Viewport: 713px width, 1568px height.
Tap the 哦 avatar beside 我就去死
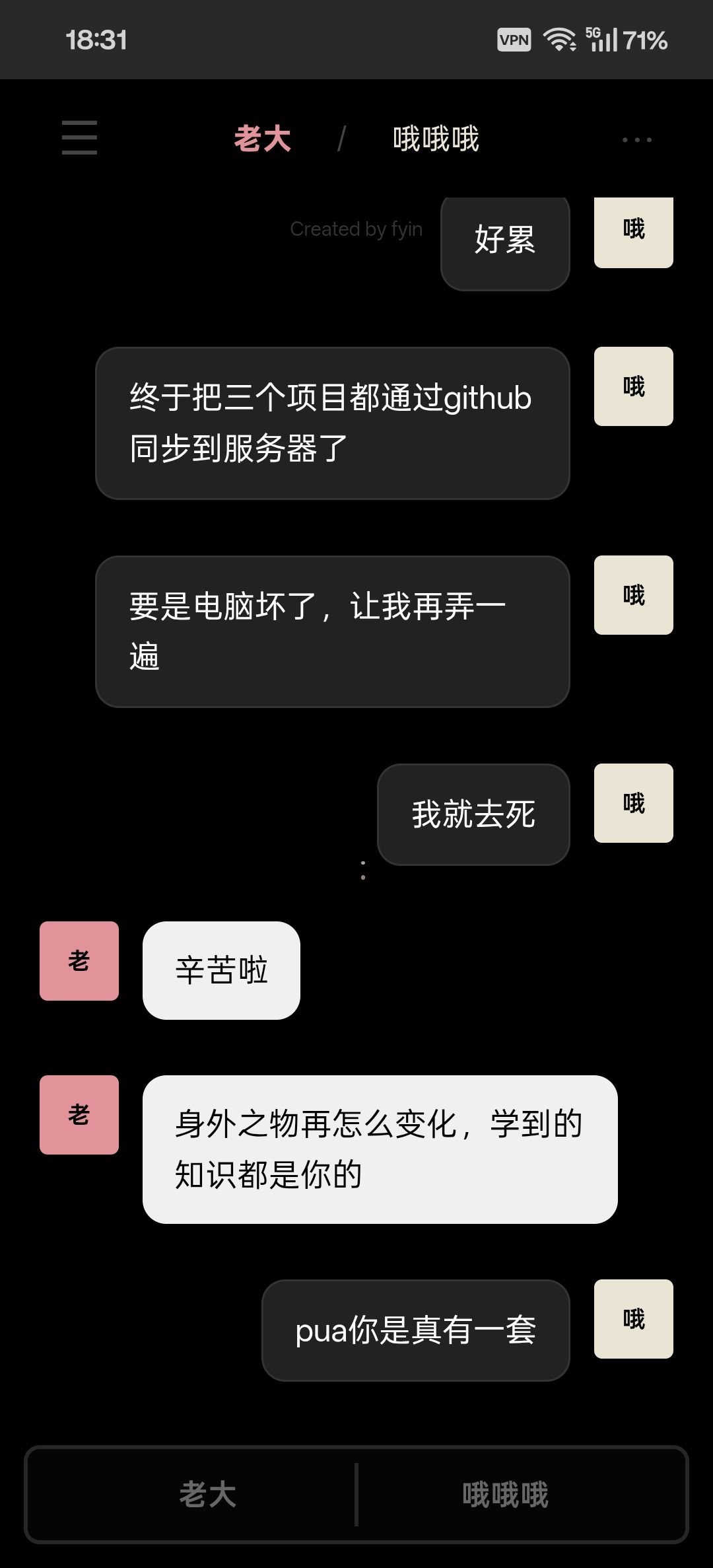pos(634,803)
